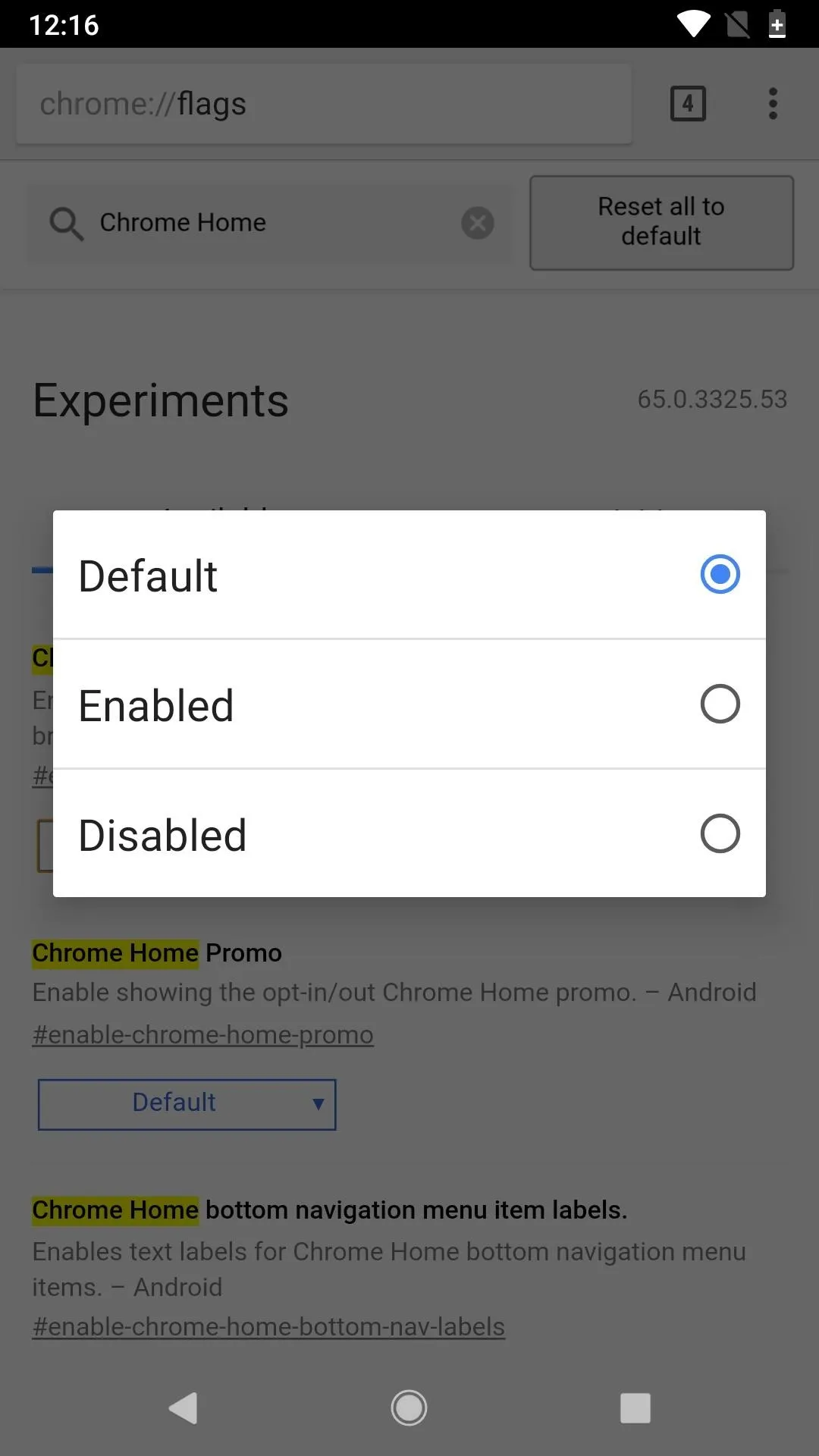Select the Default option

(x=409, y=575)
